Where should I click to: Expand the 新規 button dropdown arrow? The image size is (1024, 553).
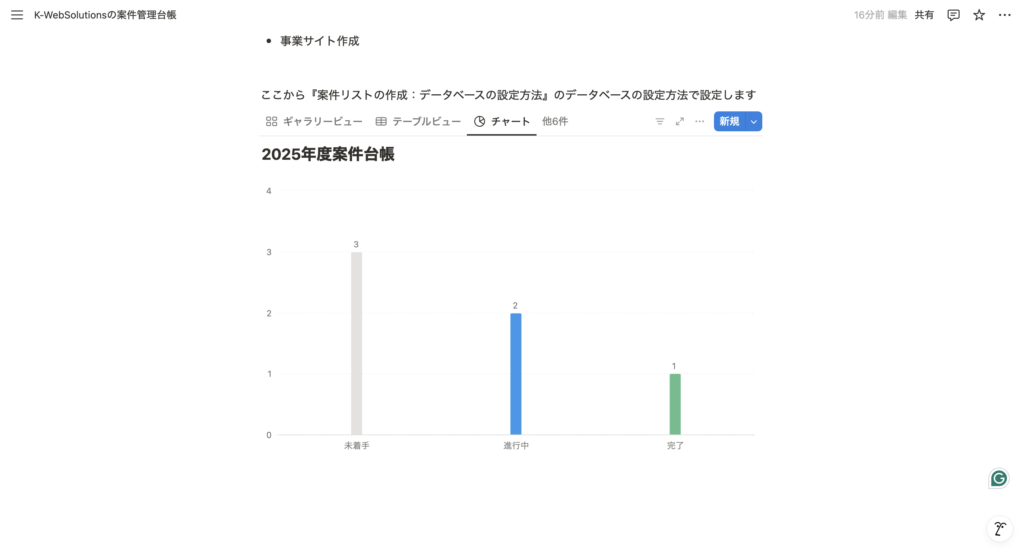click(x=754, y=121)
